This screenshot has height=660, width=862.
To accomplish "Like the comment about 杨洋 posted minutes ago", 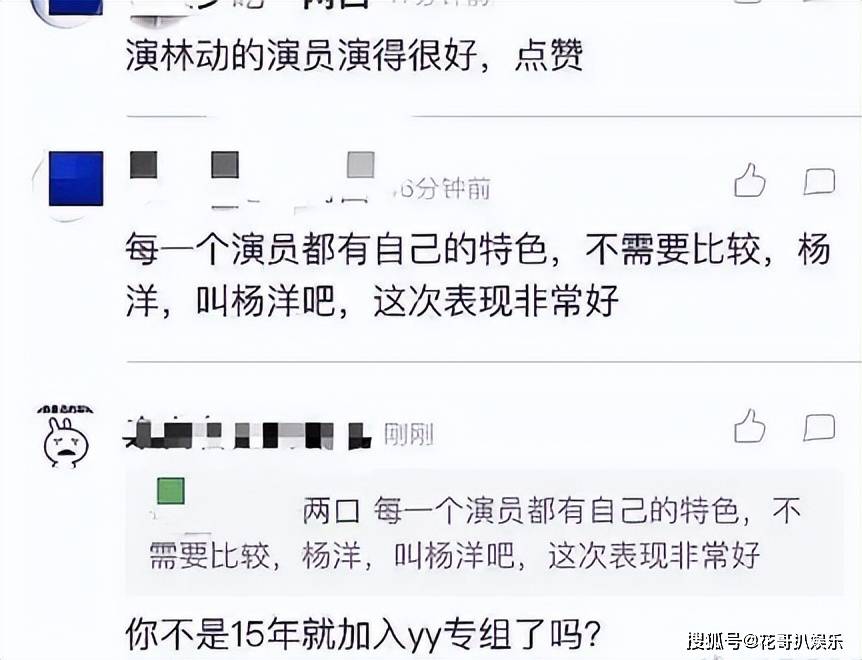I will 749,181.
